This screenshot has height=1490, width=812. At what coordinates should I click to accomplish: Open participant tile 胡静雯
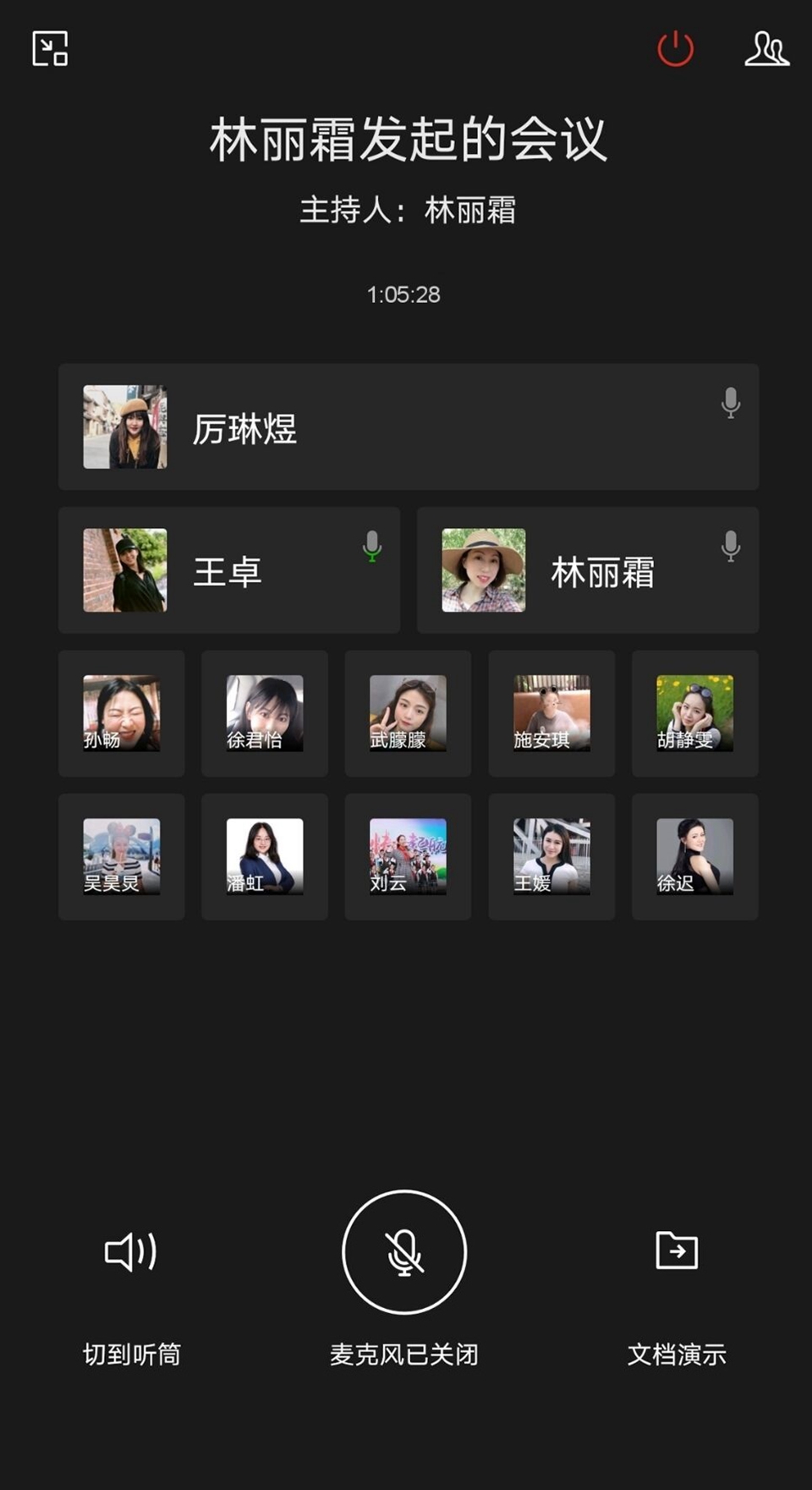coord(694,713)
